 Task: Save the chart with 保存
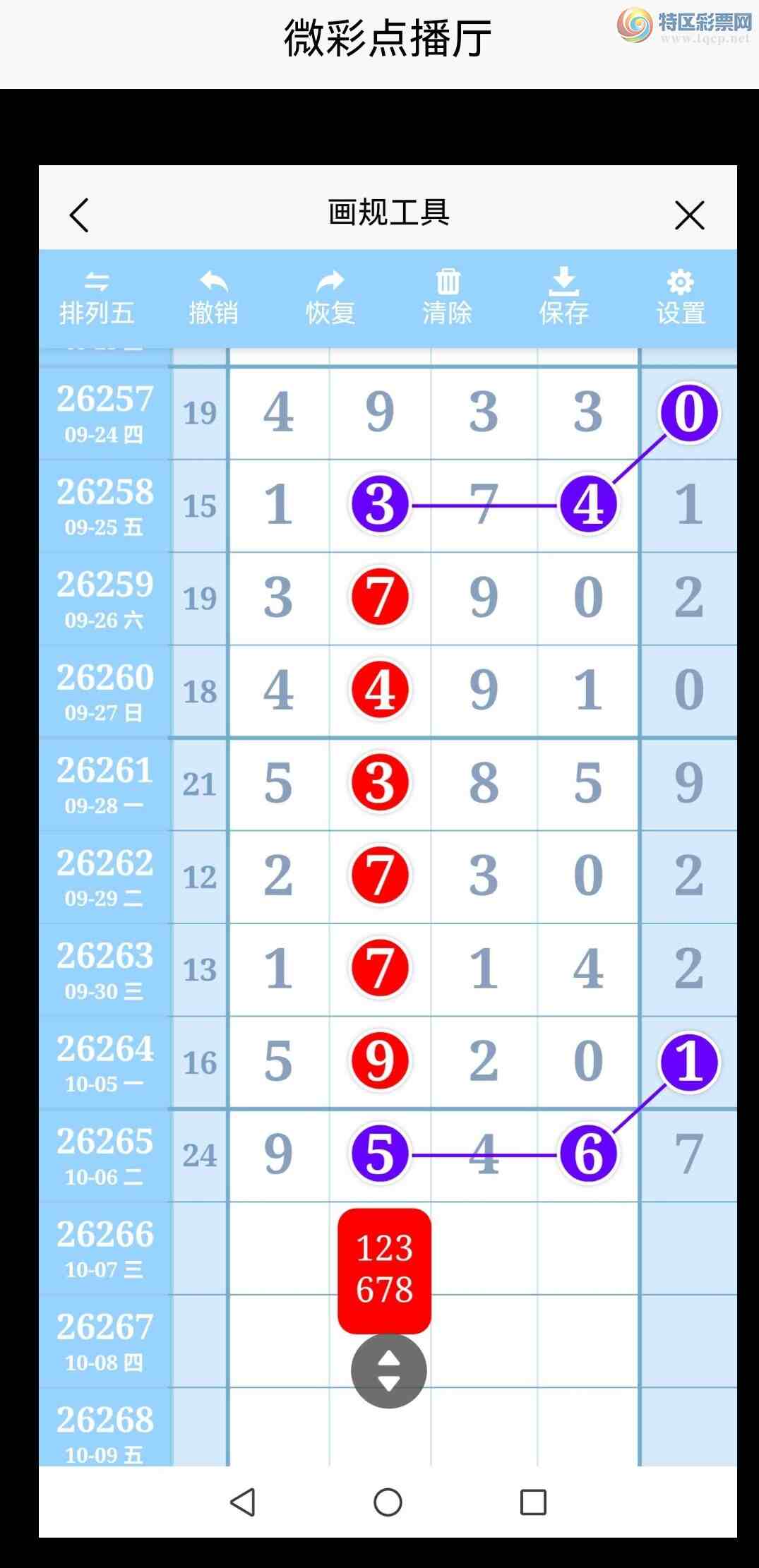pyautogui.click(x=563, y=297)
